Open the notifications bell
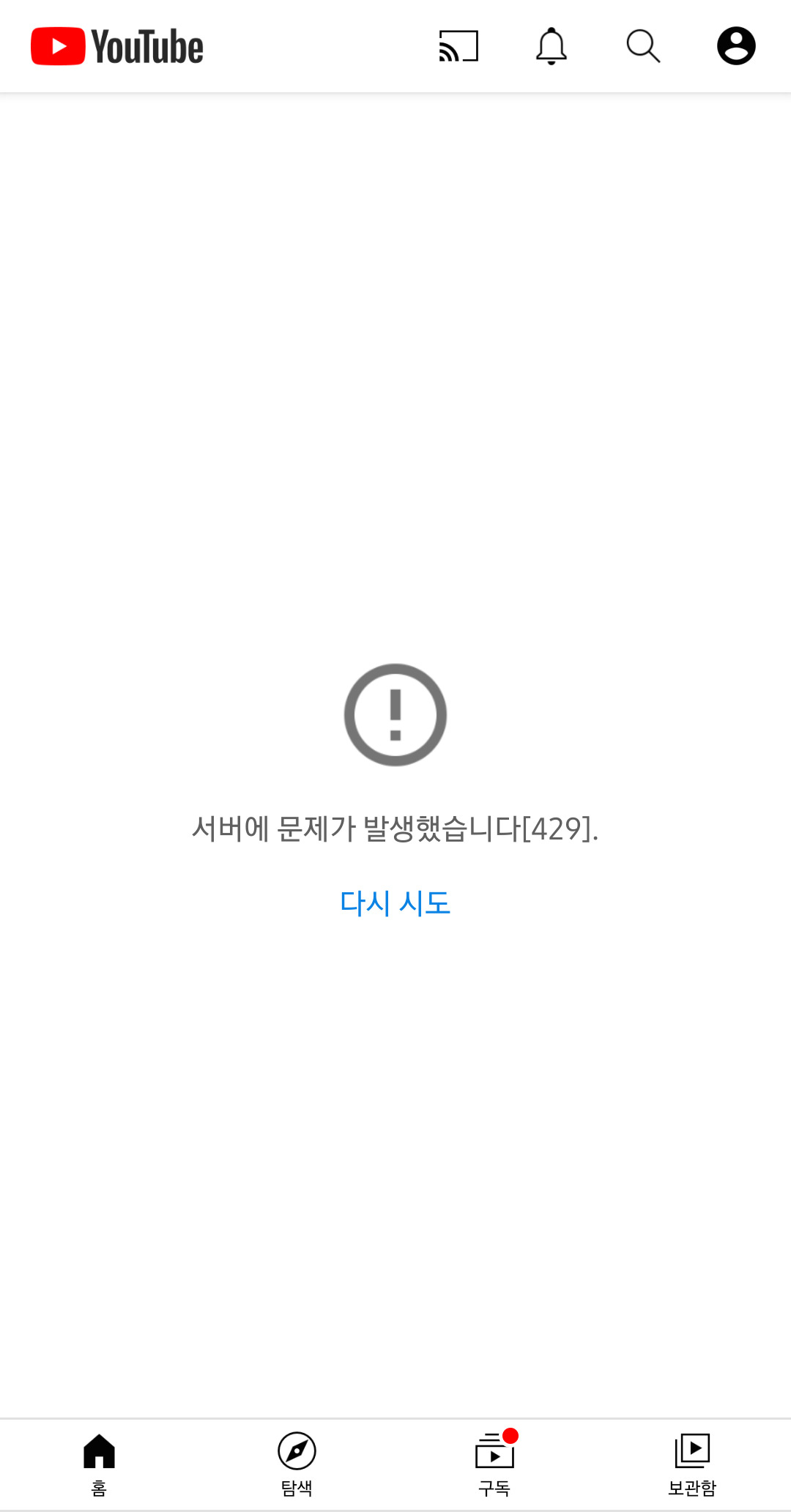 pos(552,46)
